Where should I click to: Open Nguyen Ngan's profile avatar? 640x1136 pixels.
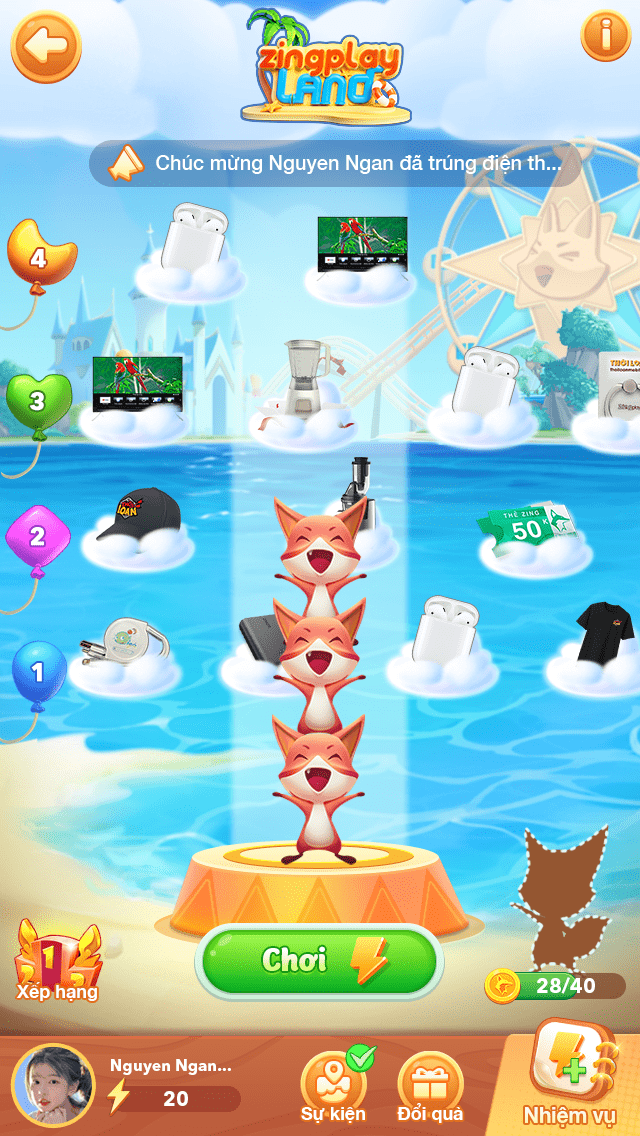pos(52,1085)
